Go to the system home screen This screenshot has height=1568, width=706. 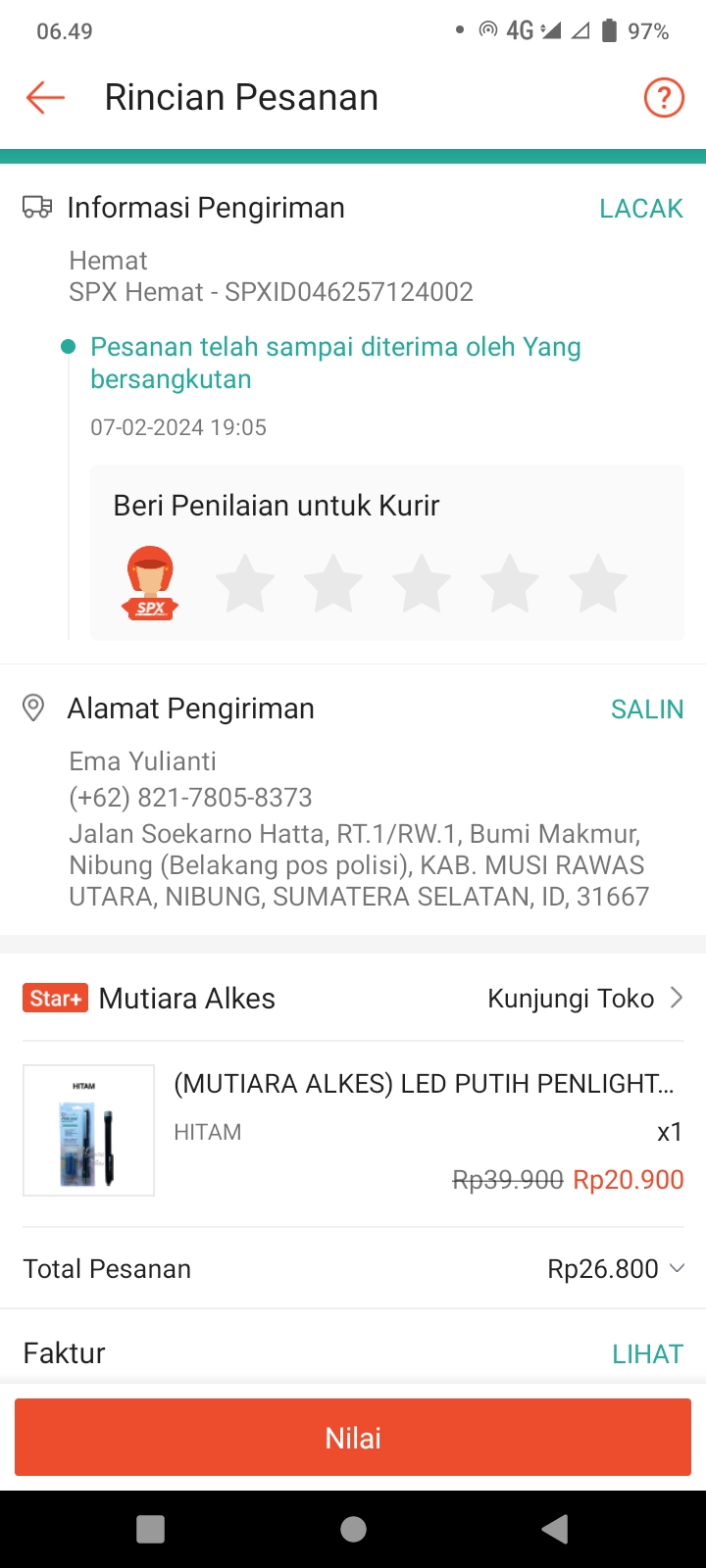coord(353,1529)
